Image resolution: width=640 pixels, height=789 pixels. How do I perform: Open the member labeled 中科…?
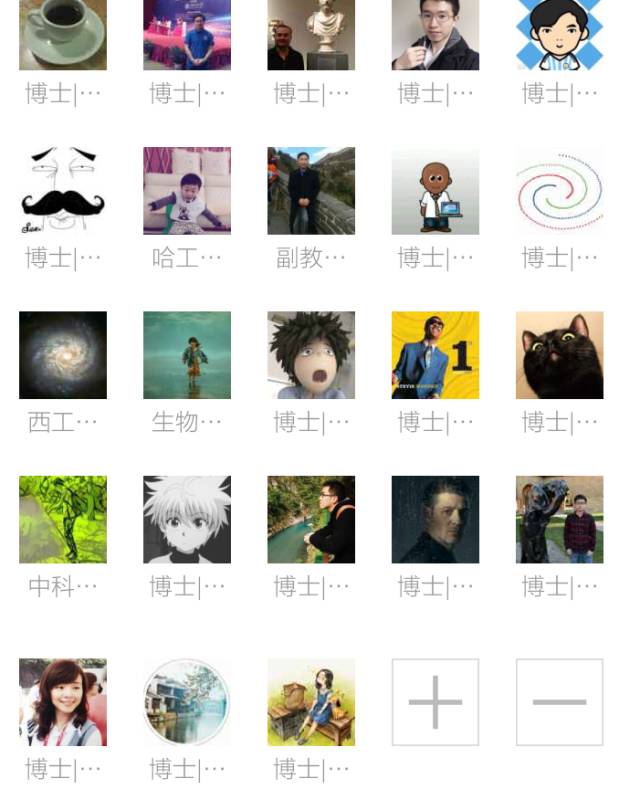63,519
